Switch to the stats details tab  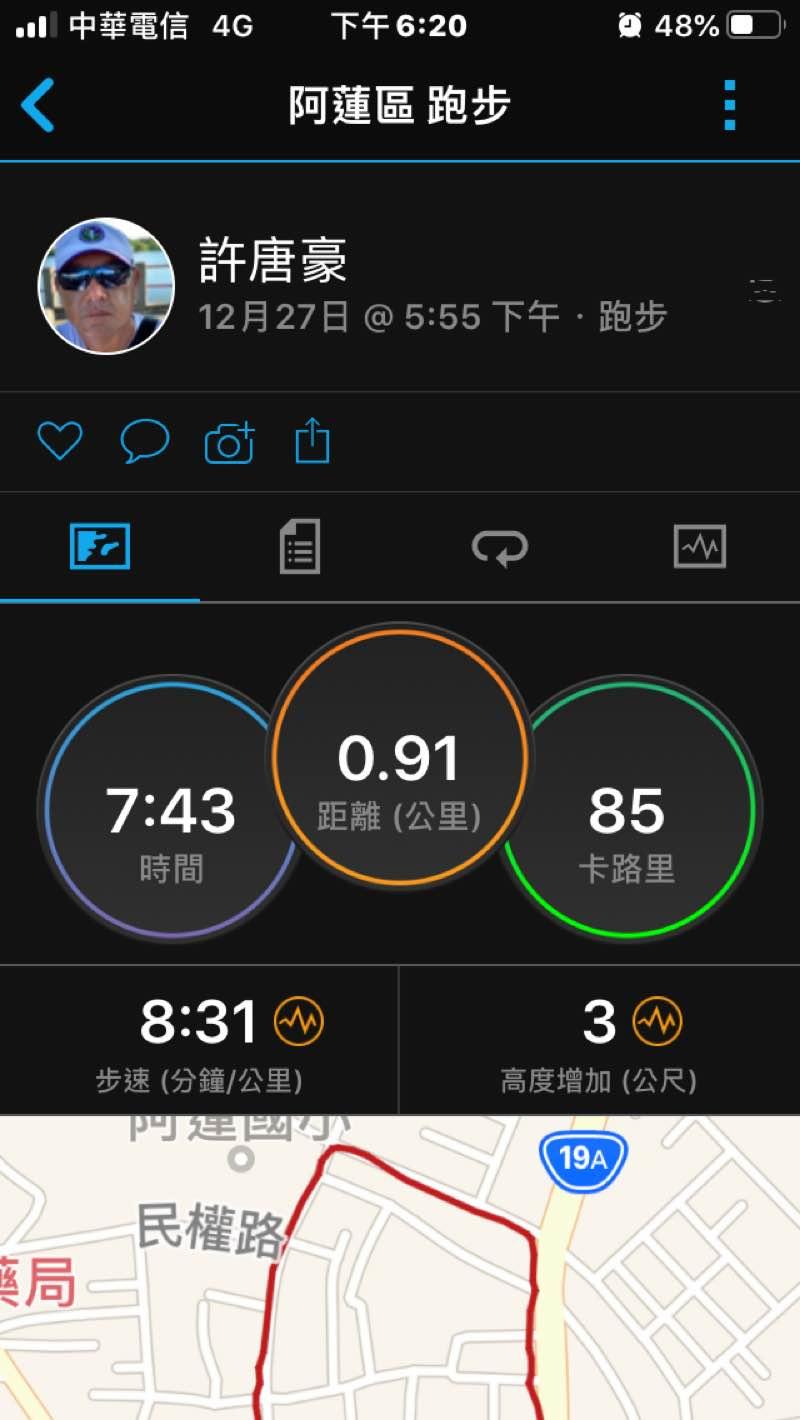tap(299, 547)
